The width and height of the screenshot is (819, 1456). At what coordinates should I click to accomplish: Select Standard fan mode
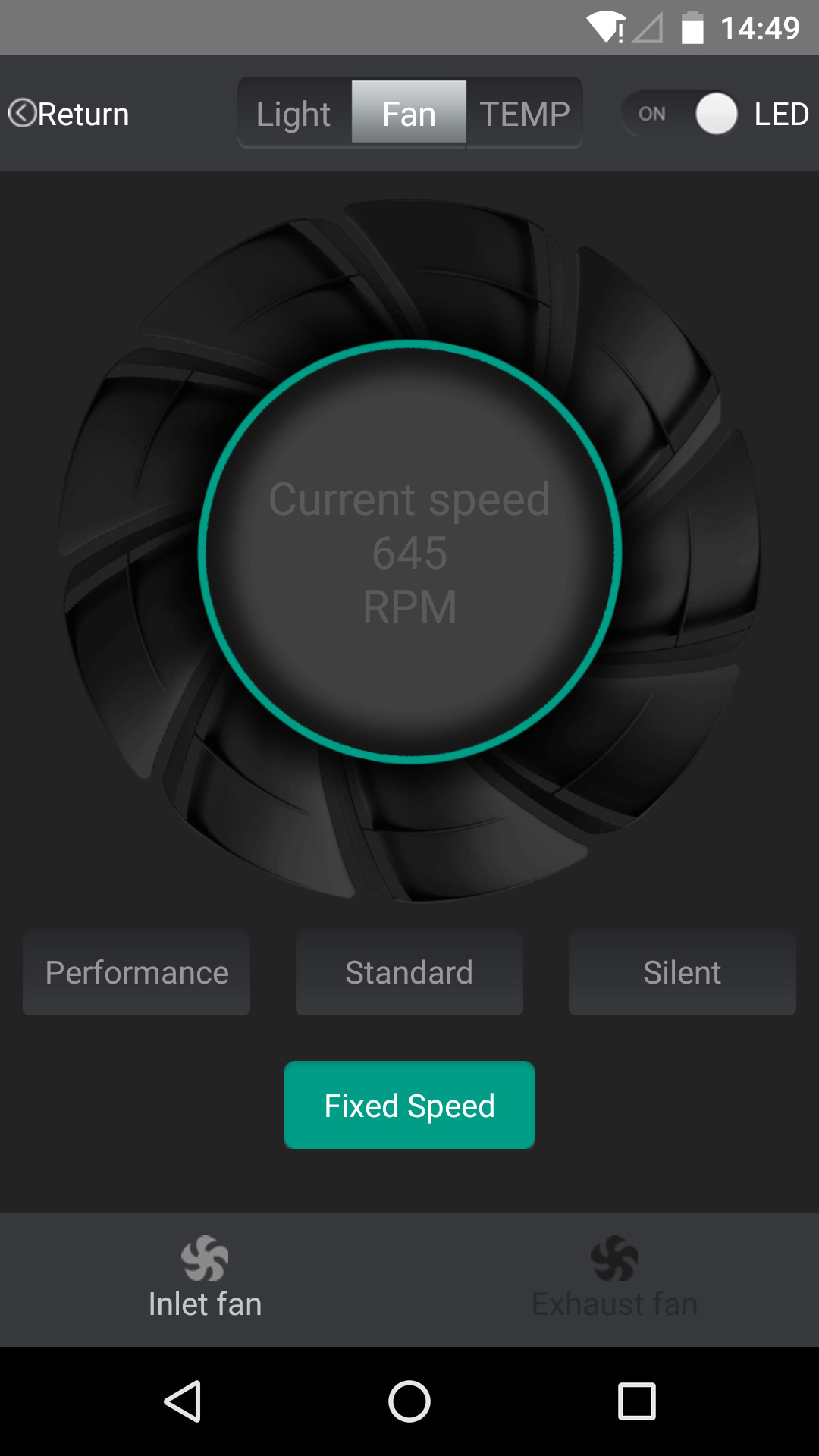click(x=409, y=973)
